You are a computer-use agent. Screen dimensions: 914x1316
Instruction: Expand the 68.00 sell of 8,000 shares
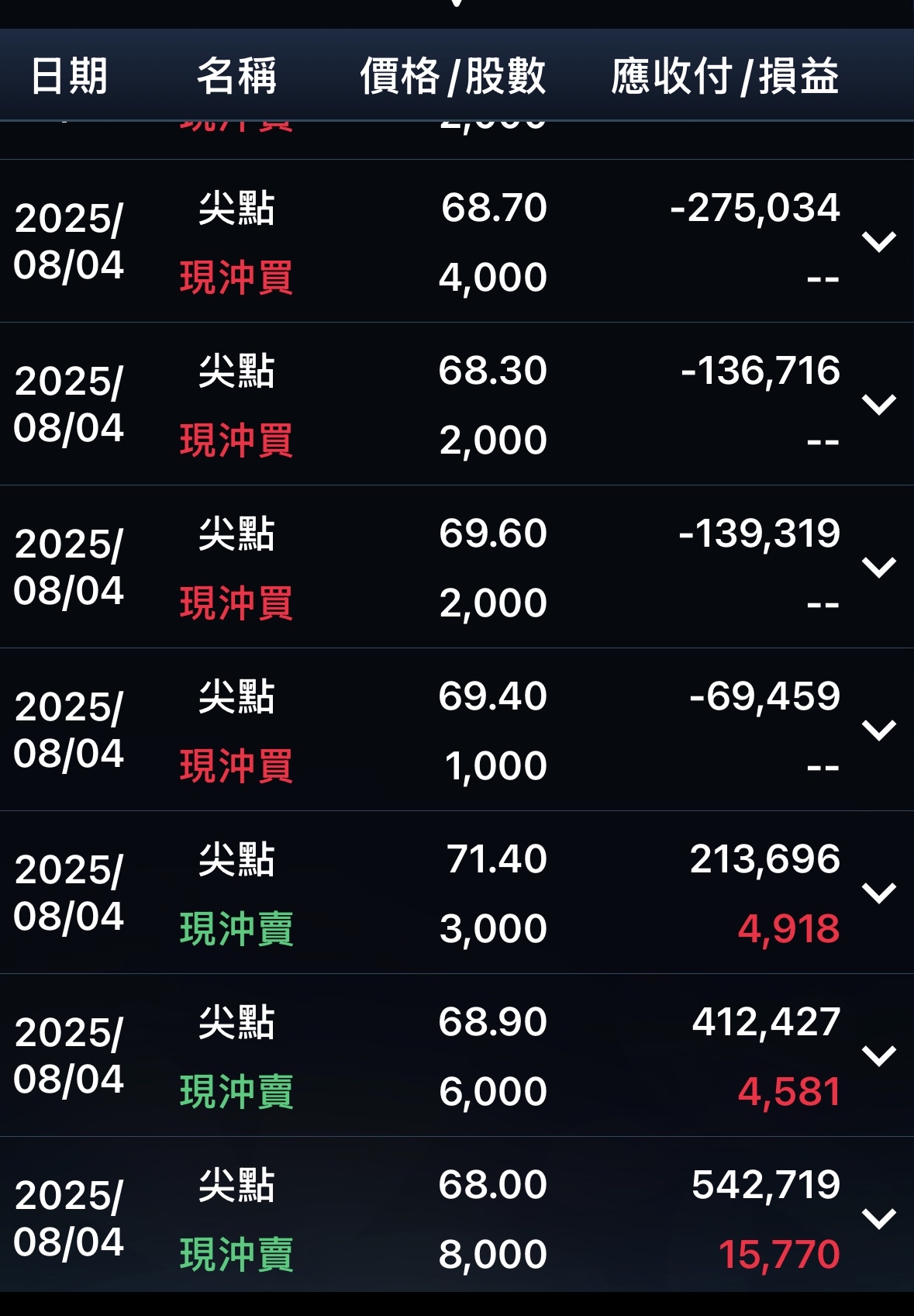pos(879,1219)
